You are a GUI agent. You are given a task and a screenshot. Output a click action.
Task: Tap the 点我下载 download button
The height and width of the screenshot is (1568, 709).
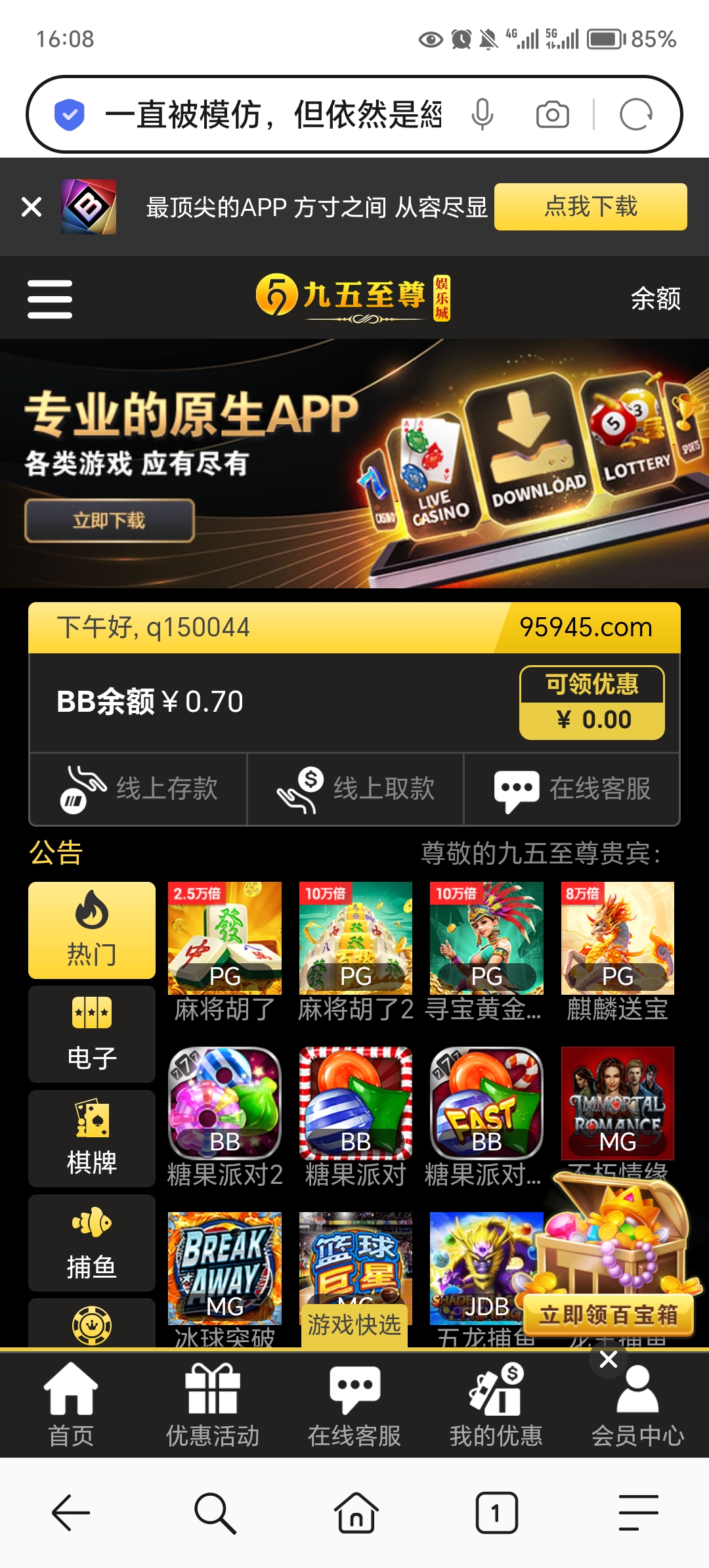(590, 207)
